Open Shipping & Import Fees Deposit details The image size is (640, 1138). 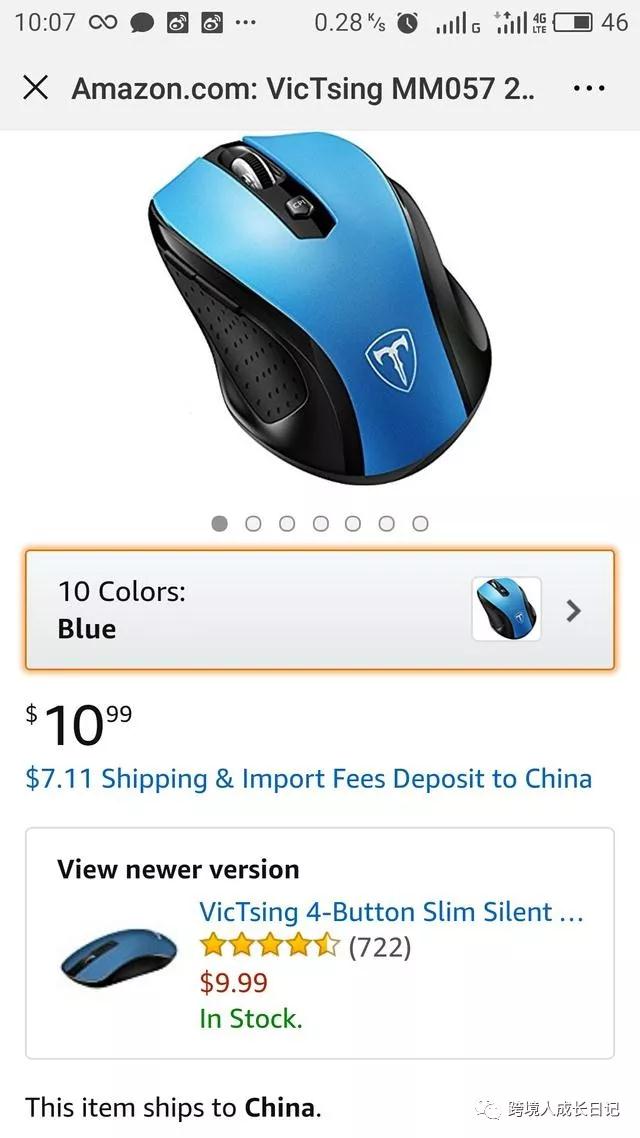pos(308,778)
